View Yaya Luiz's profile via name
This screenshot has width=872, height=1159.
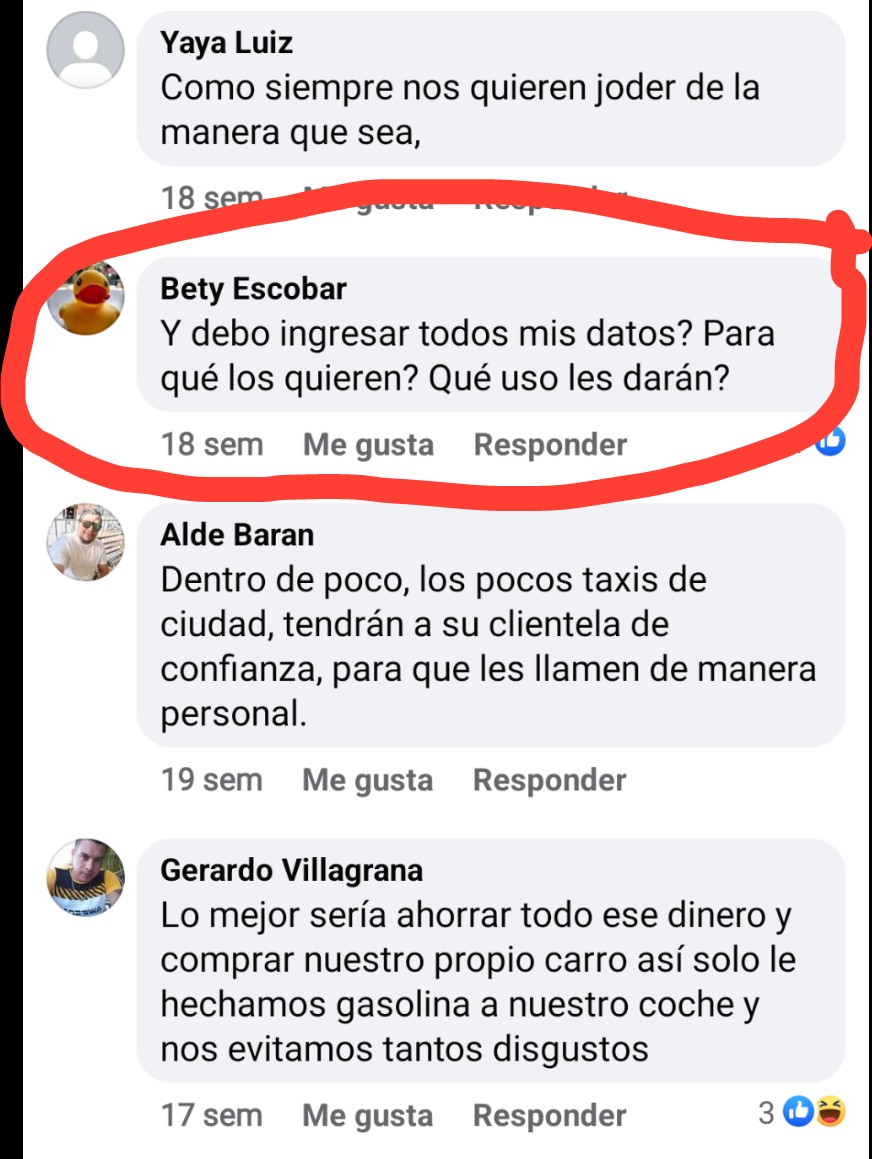(226, 43)
